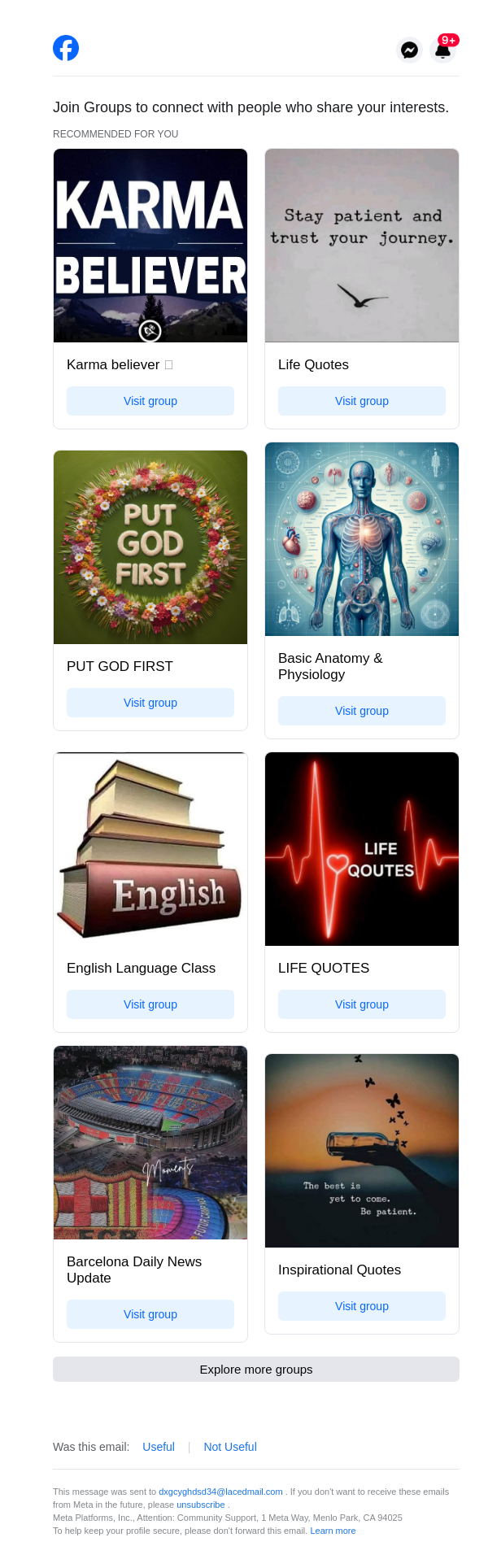Visit Barcelona Daily News Update group

(x=150, y=1314)
